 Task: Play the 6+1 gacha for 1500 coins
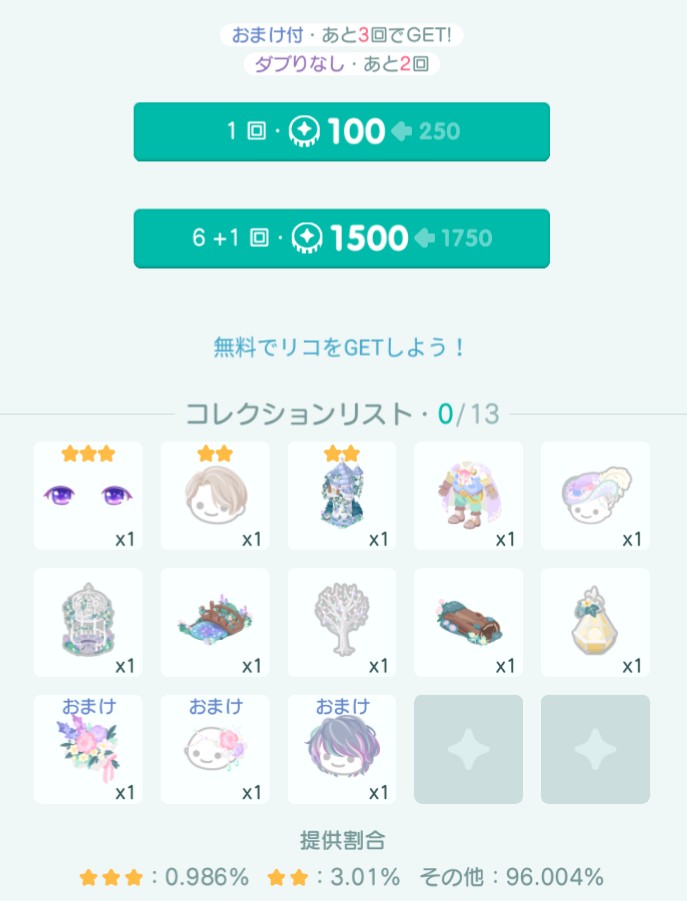(341, 238)
